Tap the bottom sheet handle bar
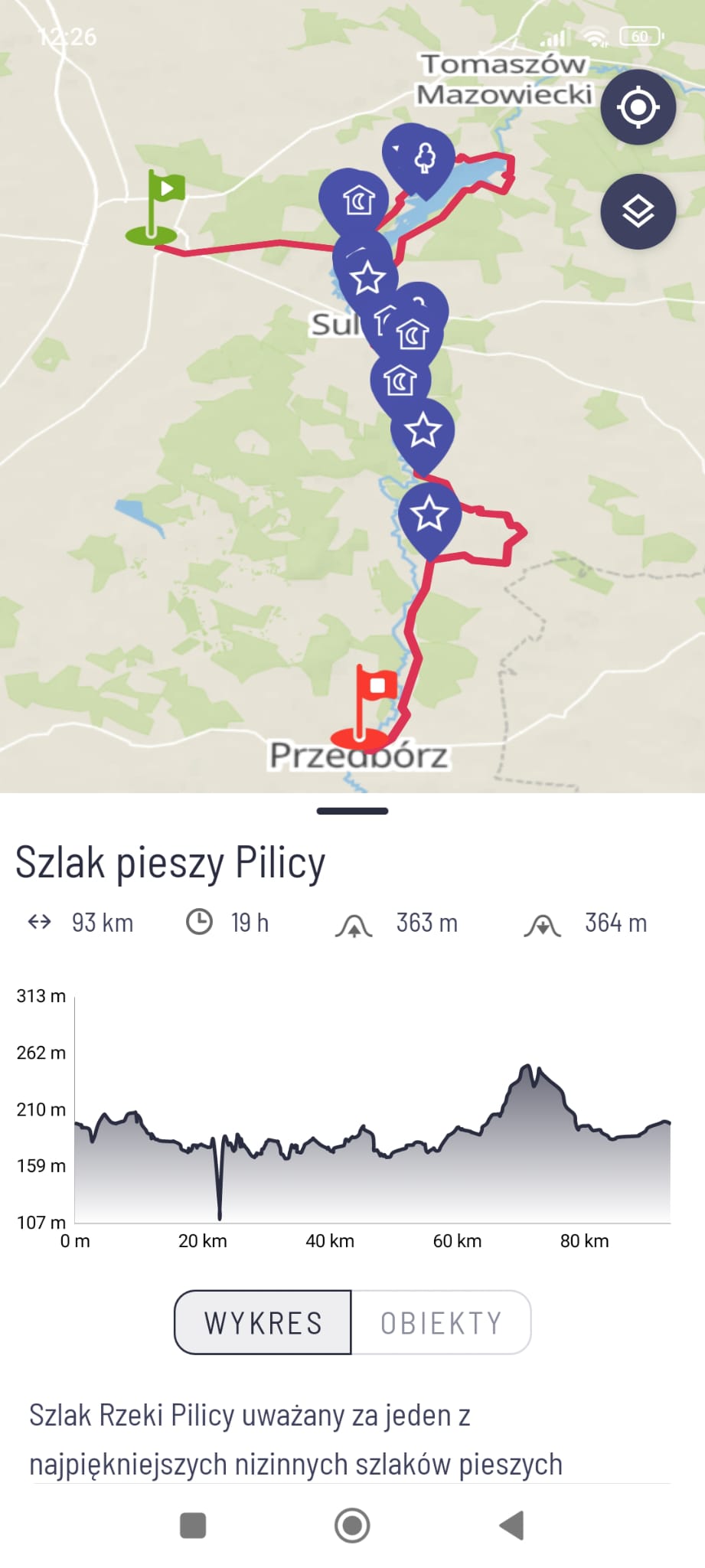The height and width of the screenshot is (1568, 705). (352, 811)
